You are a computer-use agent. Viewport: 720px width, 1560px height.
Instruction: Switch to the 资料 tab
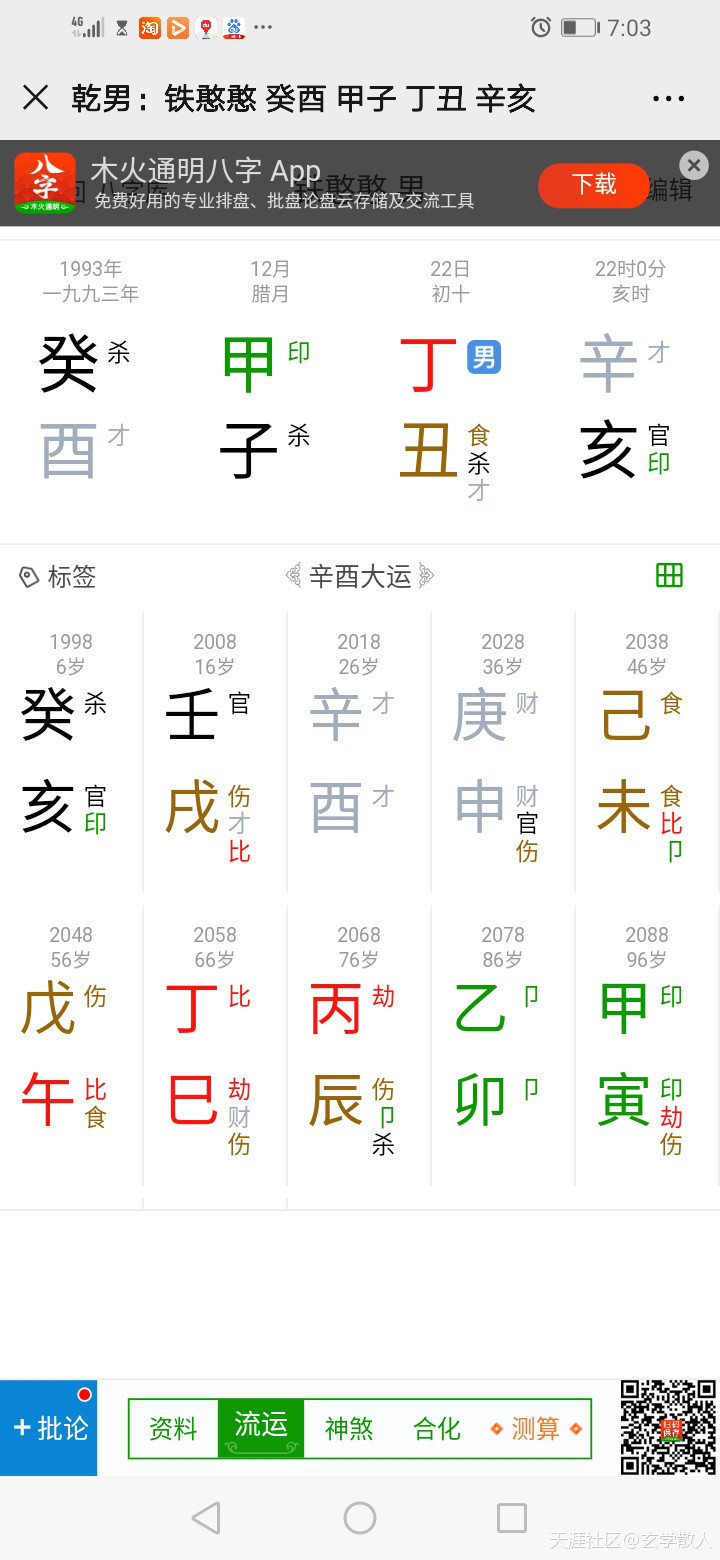coord(173,1429)
